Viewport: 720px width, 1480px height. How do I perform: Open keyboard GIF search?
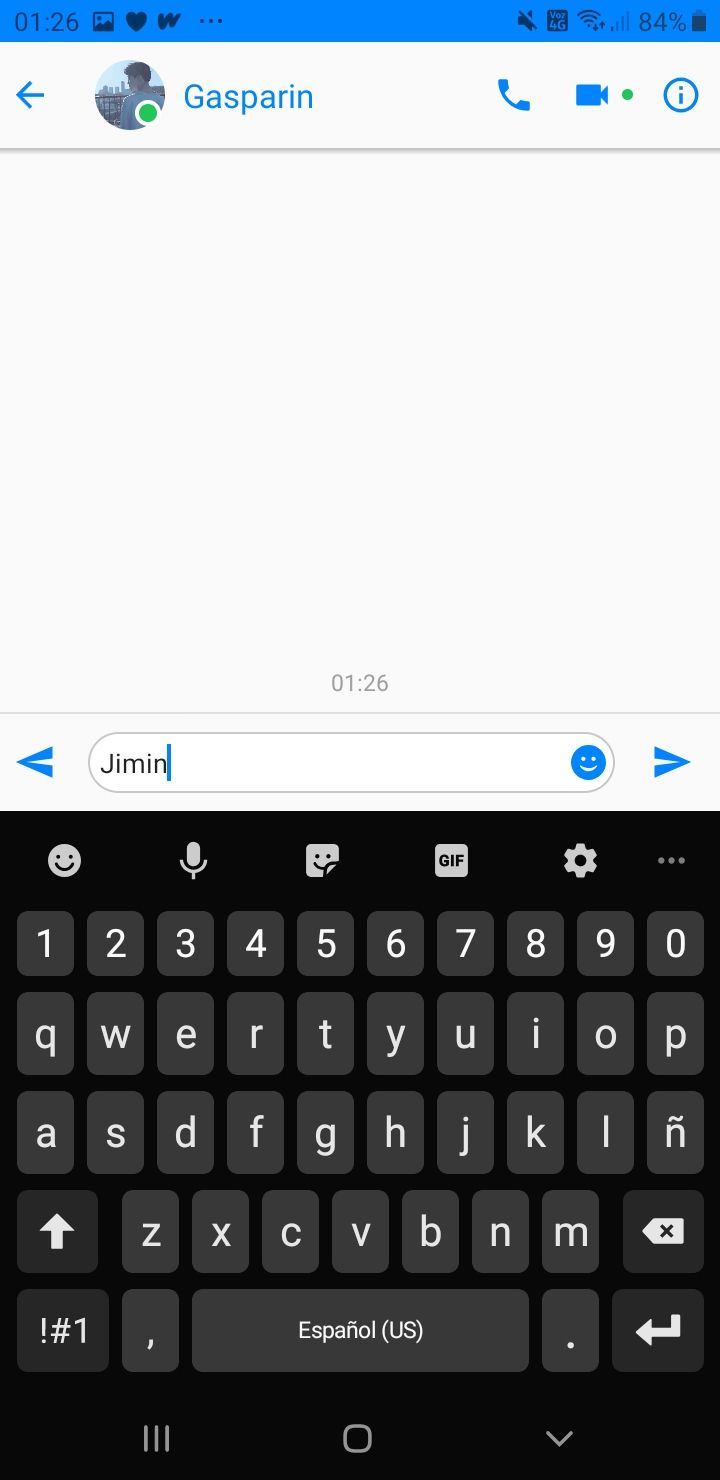[452, 860]
